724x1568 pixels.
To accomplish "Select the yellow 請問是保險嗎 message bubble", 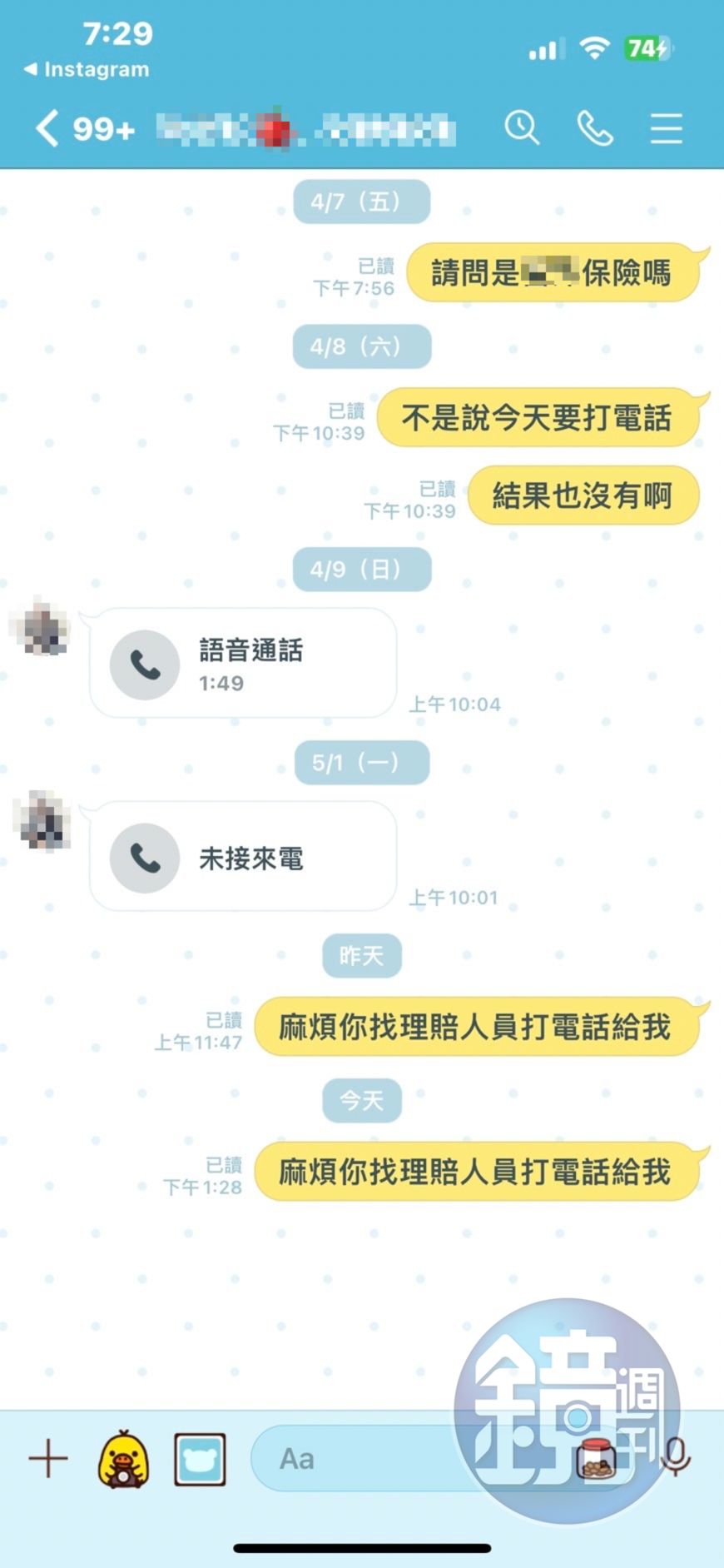I will click(x=553, y=273).
